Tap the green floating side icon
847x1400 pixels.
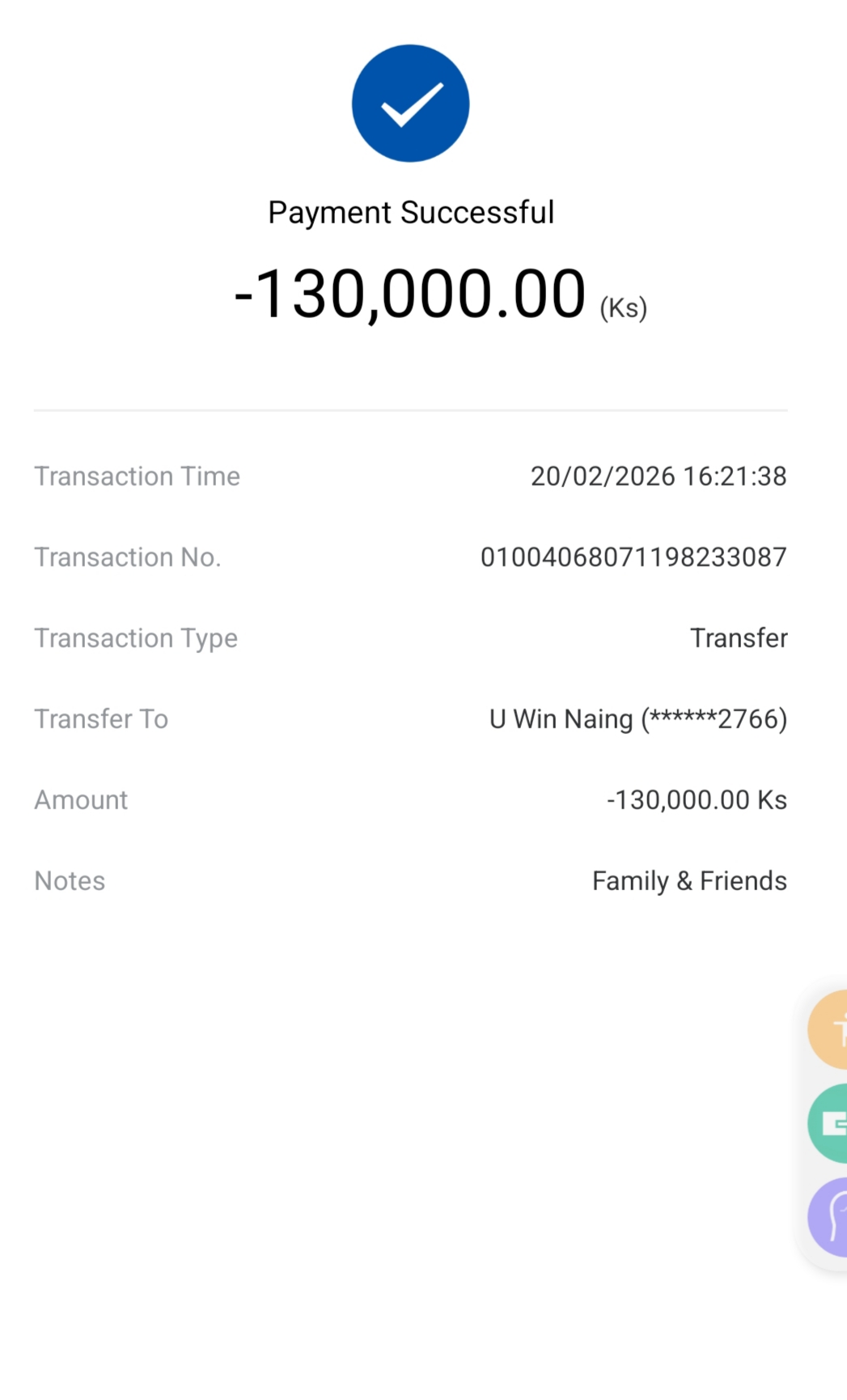(x=829, y=1123)
